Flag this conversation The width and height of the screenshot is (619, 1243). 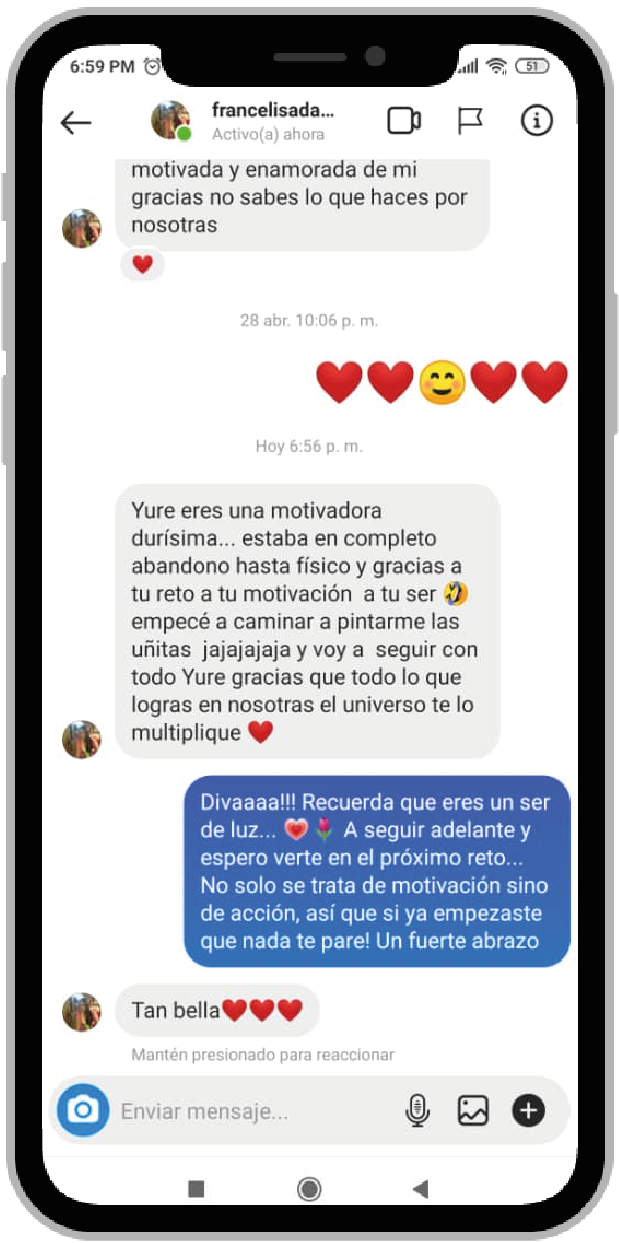470,121
